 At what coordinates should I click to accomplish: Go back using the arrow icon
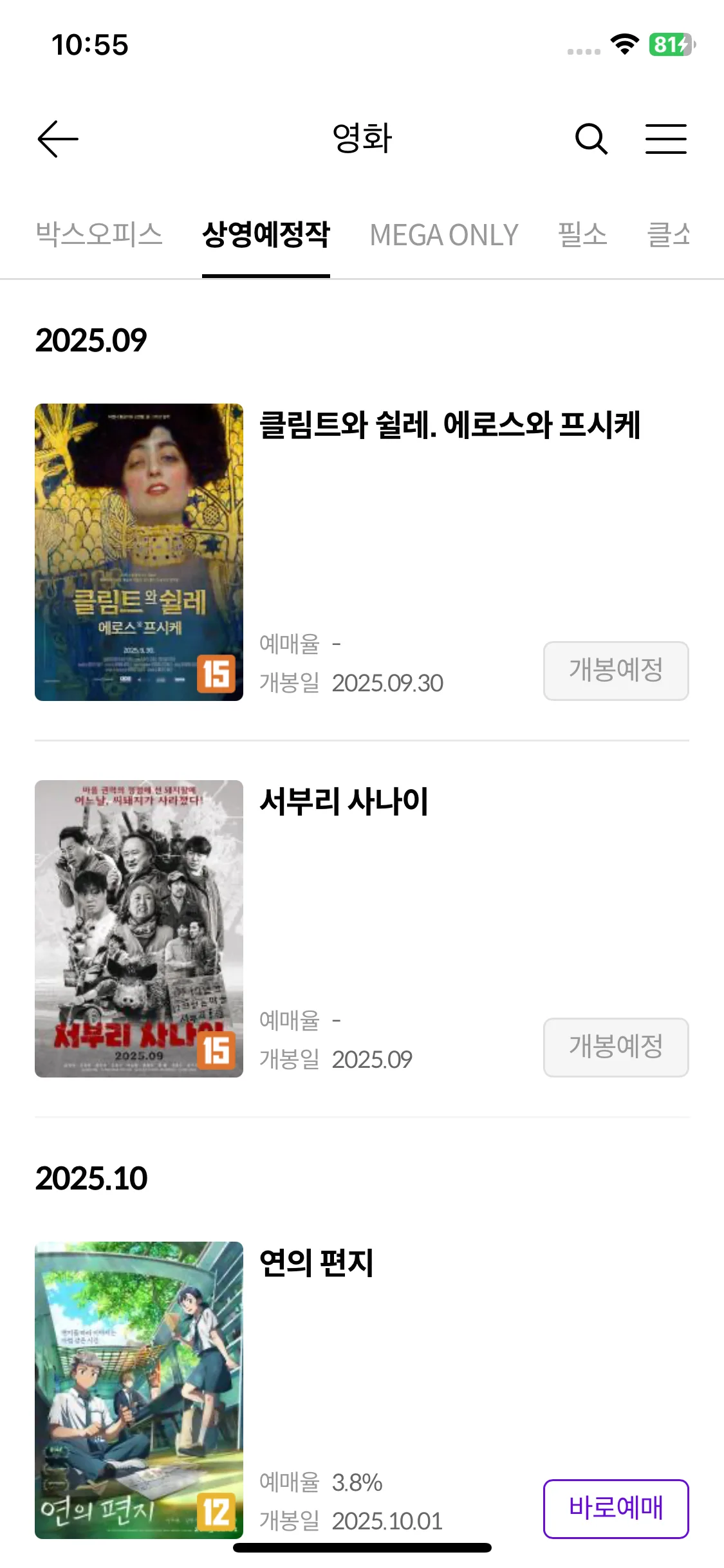click(58, 139)
